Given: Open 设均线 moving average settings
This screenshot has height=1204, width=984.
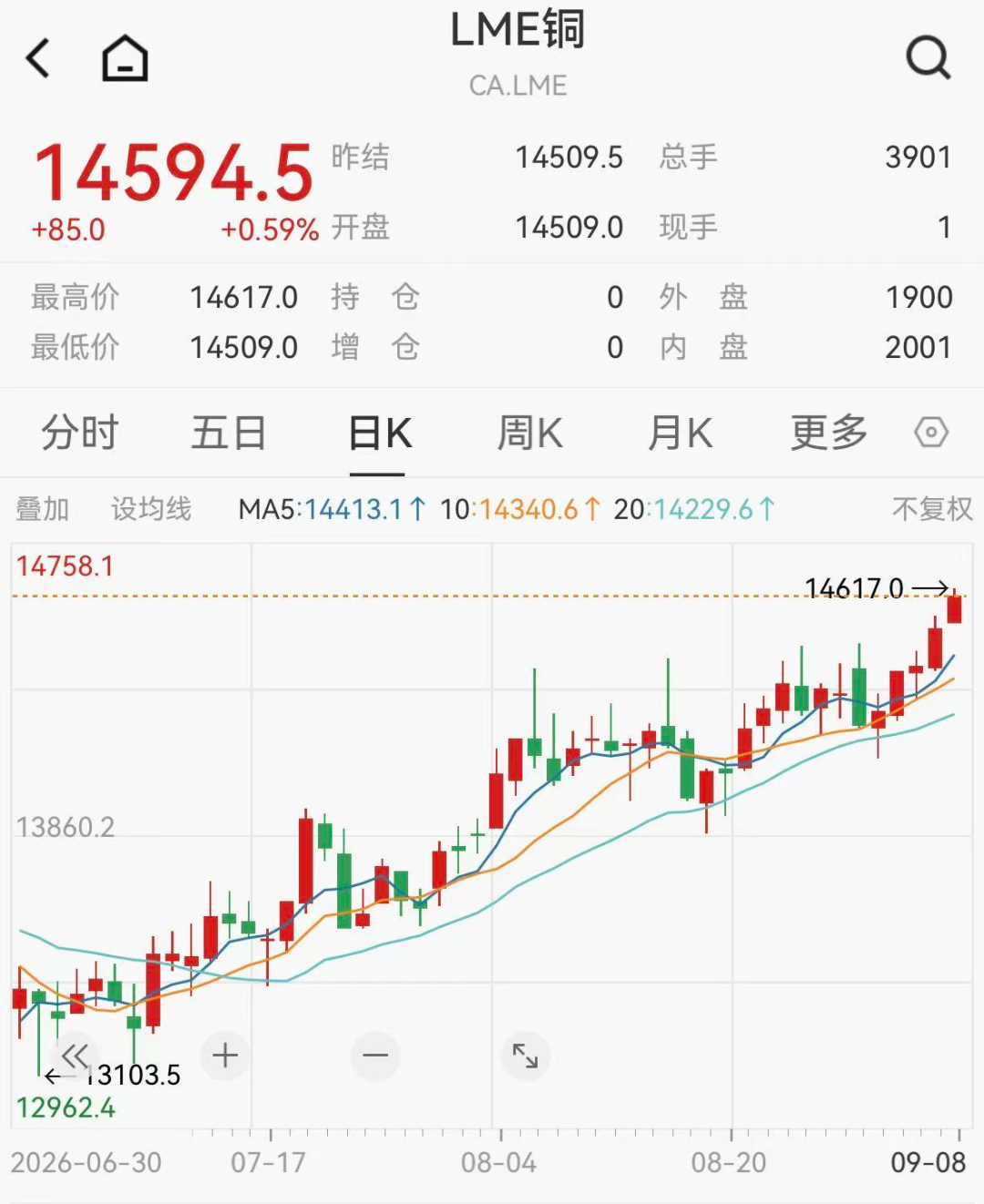Looking at the screenshot, I should 151,508.
